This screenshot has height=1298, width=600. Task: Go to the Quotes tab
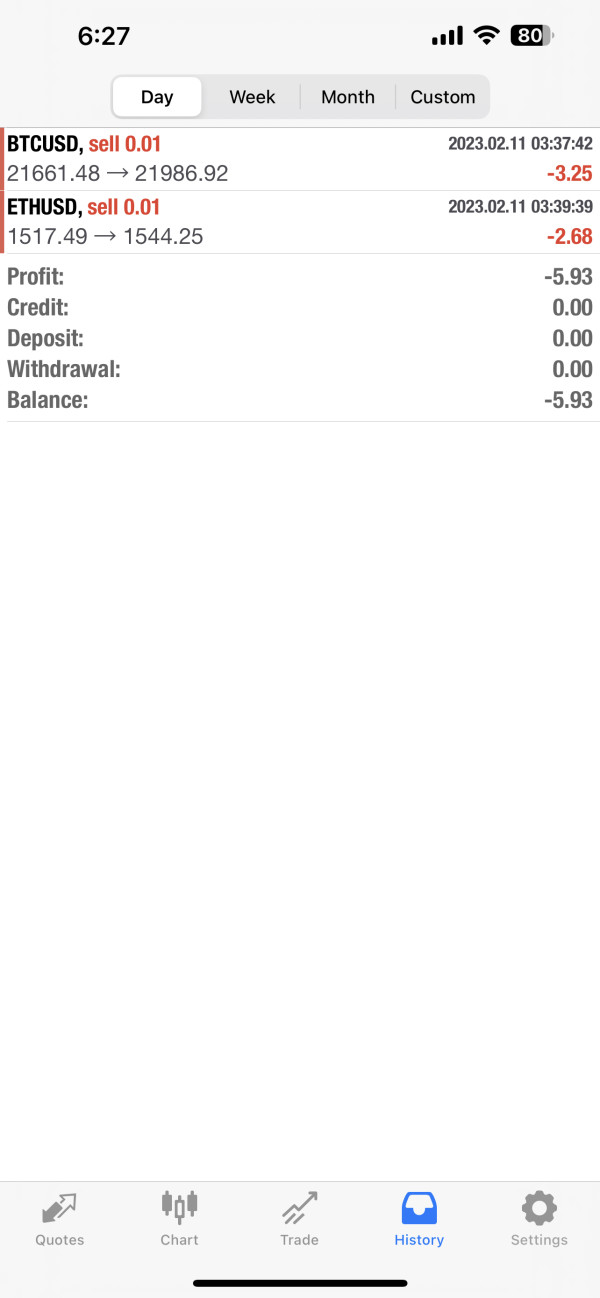[x=60, y=1220]
